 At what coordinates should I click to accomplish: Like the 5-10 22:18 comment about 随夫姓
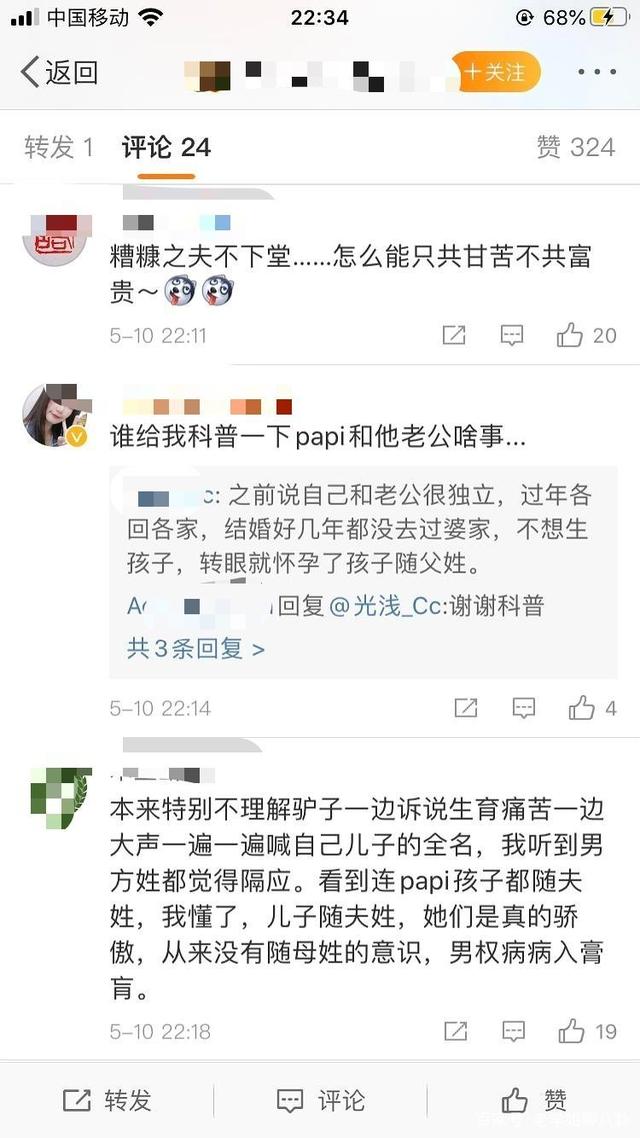tap(587, 1031)
